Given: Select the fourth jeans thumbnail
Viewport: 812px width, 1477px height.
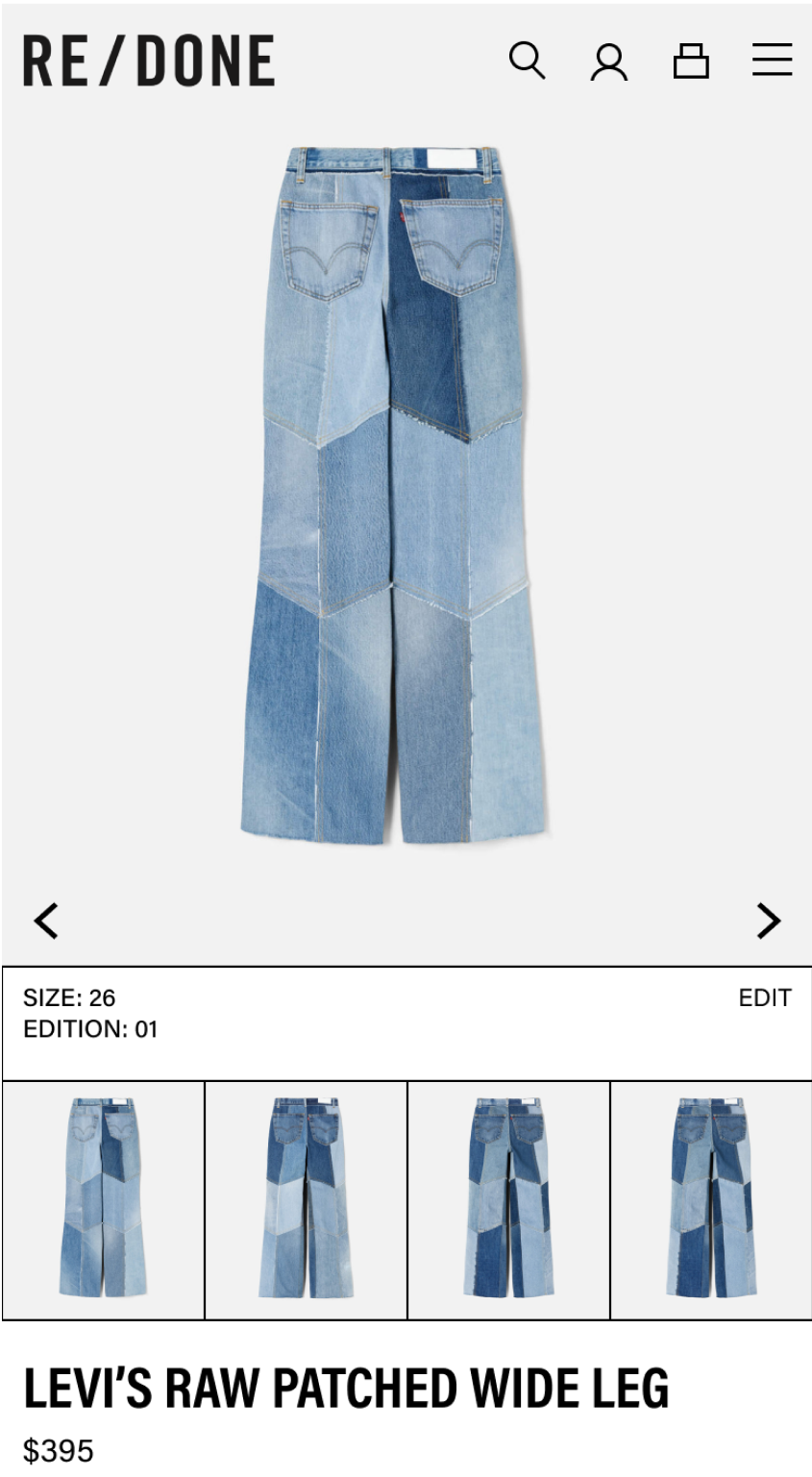Looking at the screenshot, I should point(711,1199).
